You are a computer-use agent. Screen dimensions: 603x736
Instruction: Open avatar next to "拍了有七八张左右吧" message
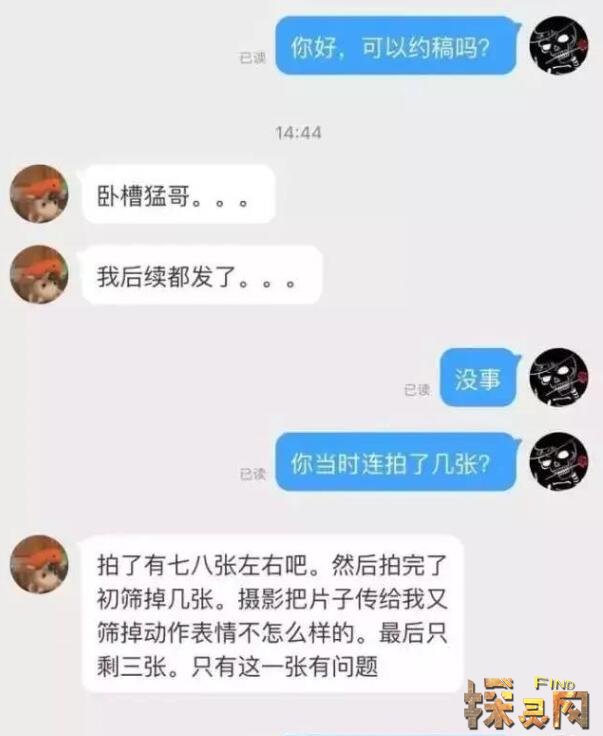coord(39,564)
